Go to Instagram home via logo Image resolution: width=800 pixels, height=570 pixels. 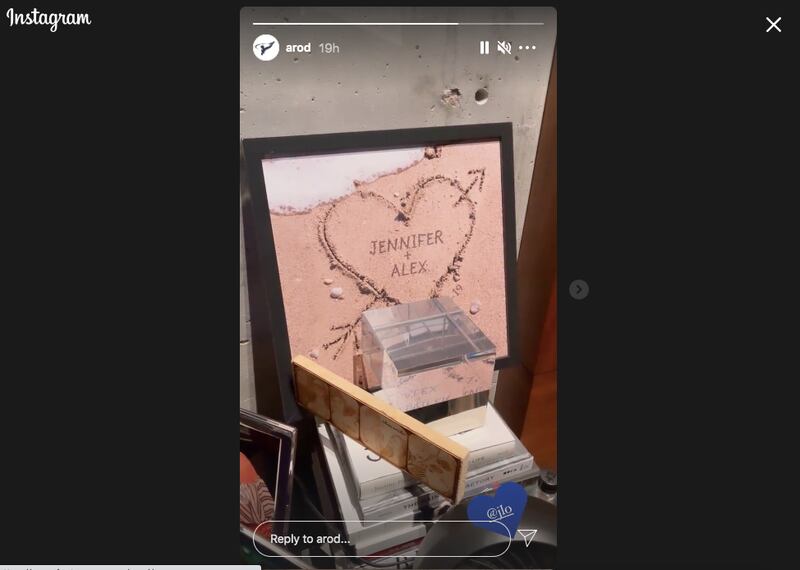[49, 19]
